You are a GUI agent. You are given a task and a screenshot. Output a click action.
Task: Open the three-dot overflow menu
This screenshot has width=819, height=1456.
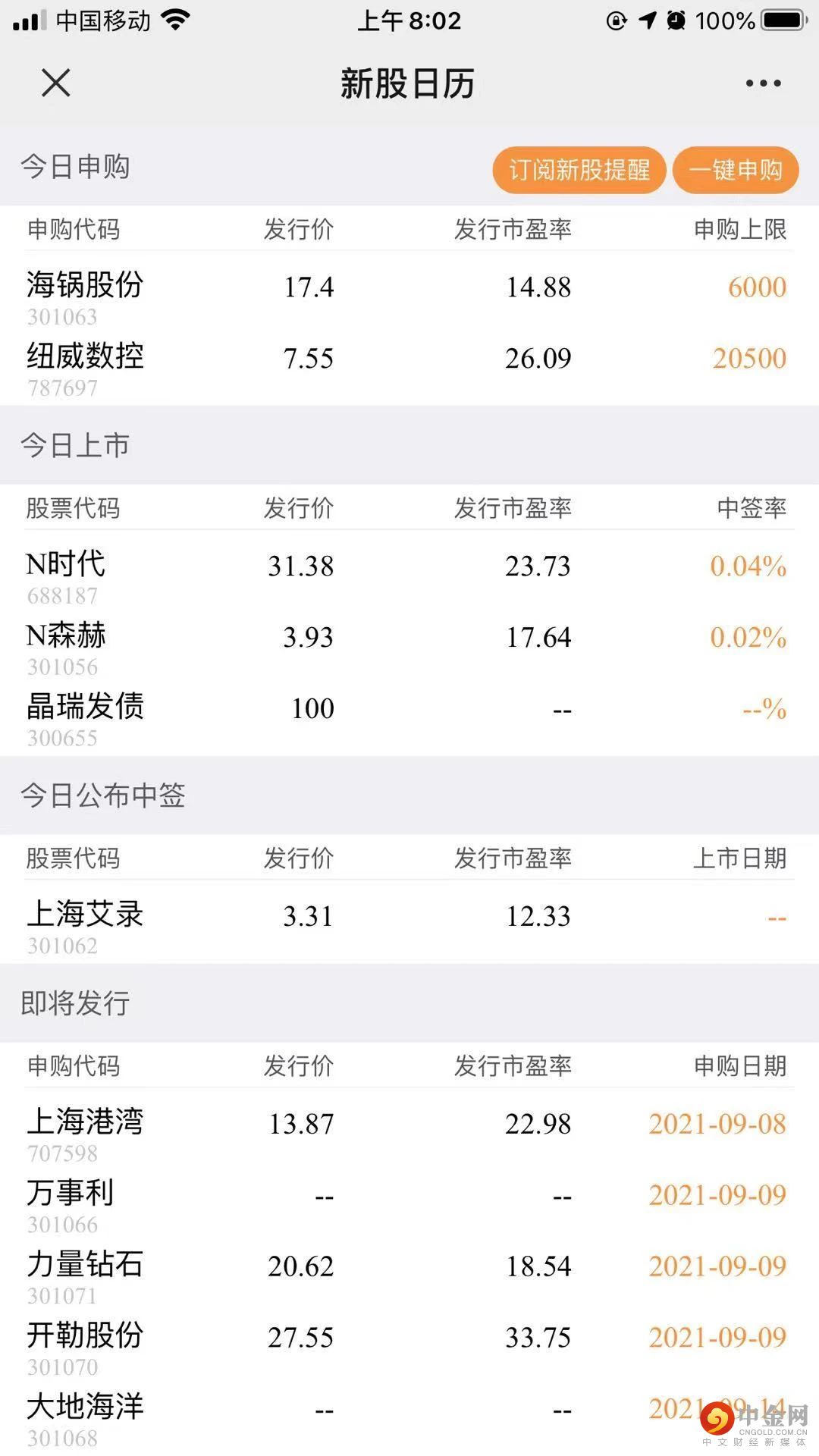coord(763,83)
